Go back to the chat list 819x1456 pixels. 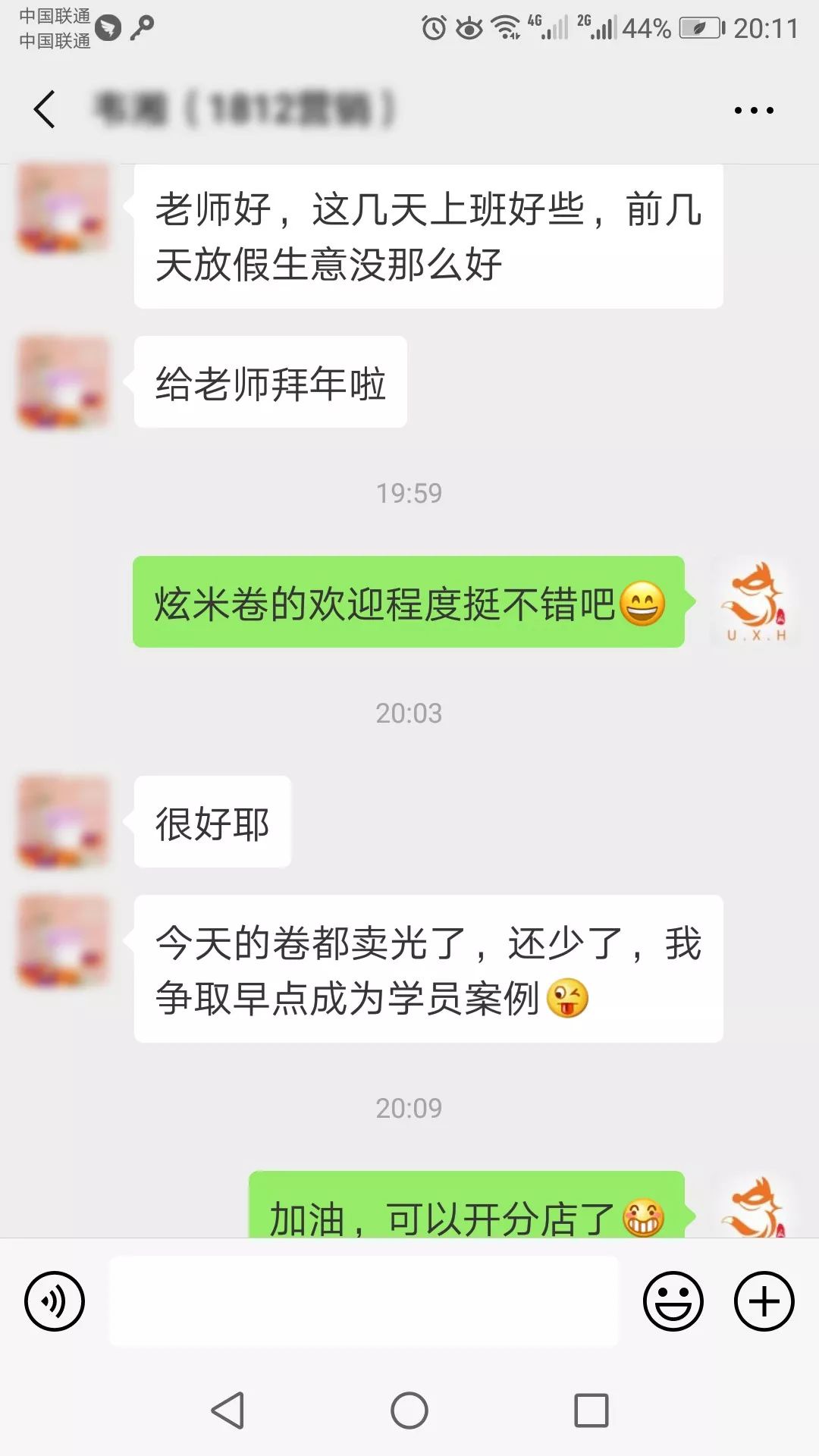45,109
